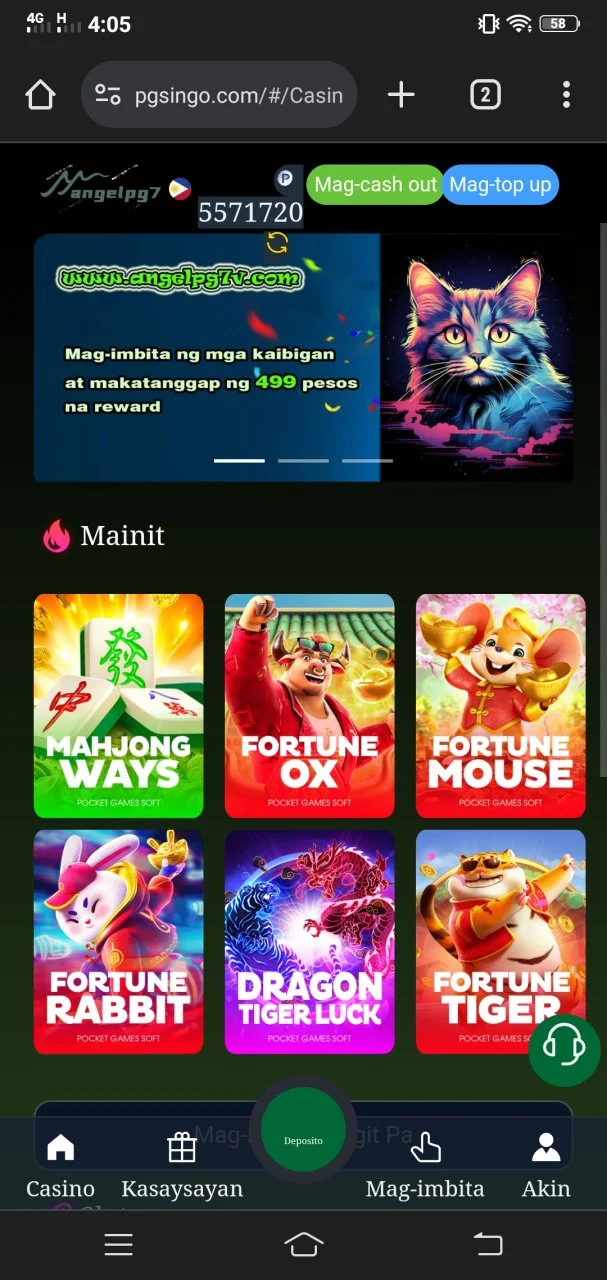Image resolution: width=607 pixels, height=1280 pixels.
Task: Select the Casino tab
Action: click(x=61, y=1165)
